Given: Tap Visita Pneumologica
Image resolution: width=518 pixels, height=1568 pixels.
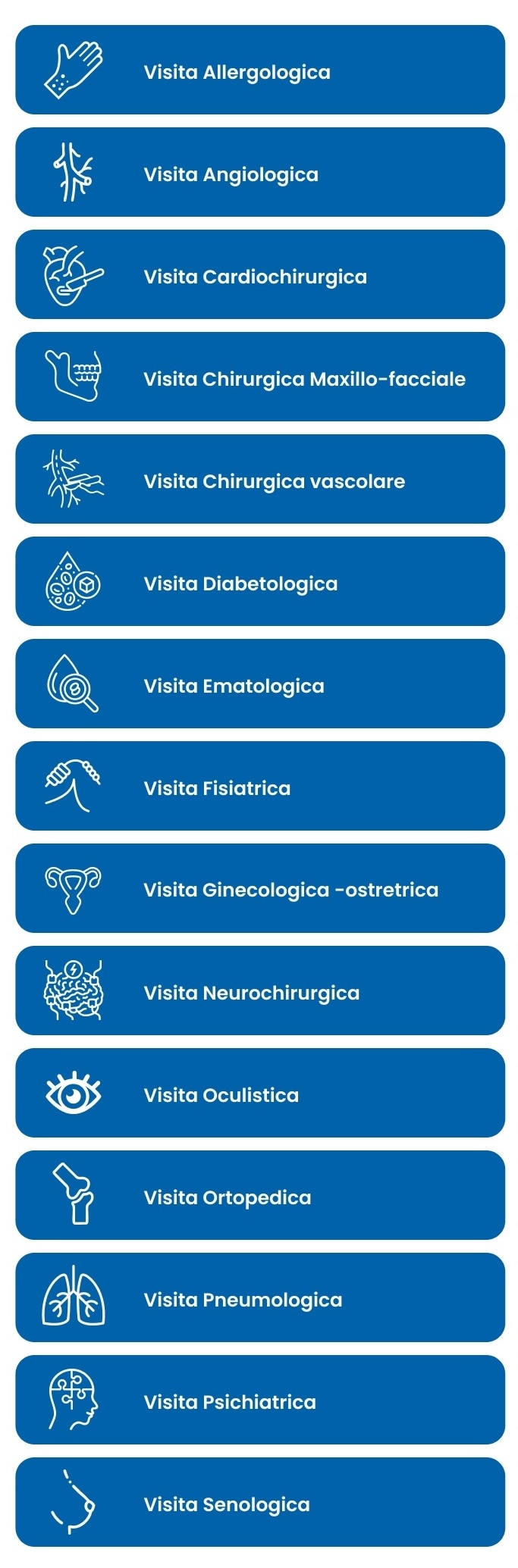Looking at the screenshot, I should (x=259, y=1298).
